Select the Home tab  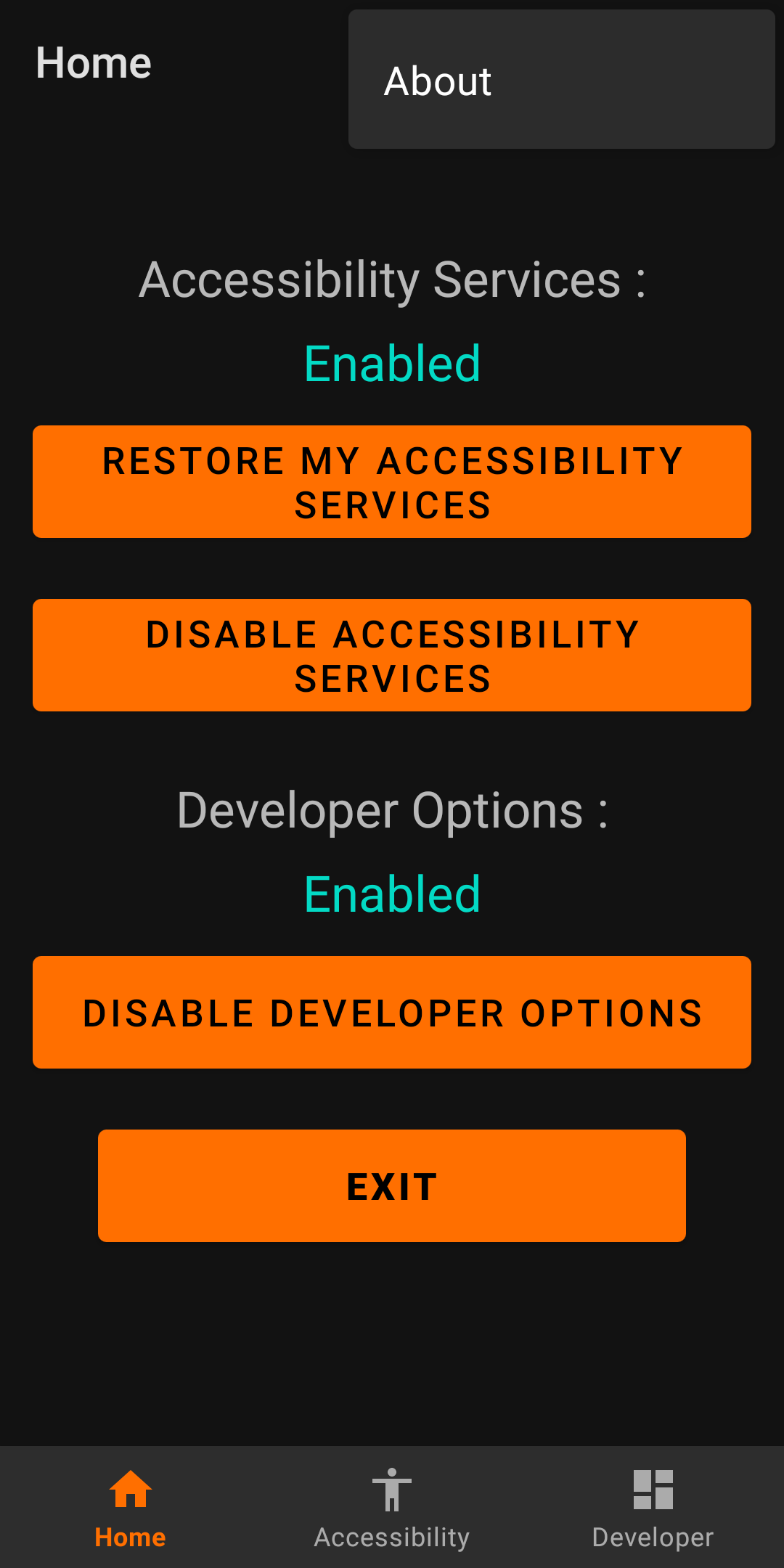131,1508
